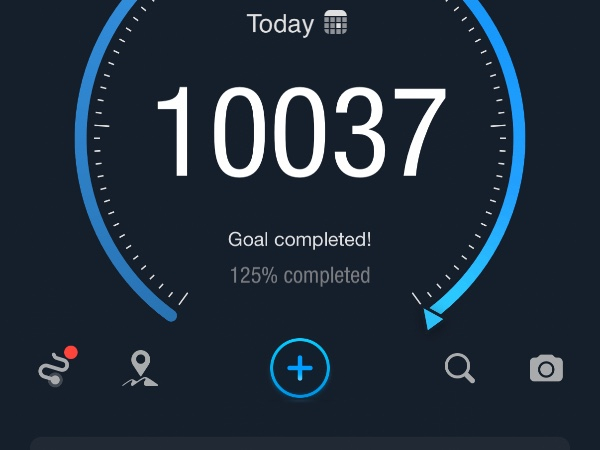
Task: Open the map location pin icon
Action: [x=140, y=369]
